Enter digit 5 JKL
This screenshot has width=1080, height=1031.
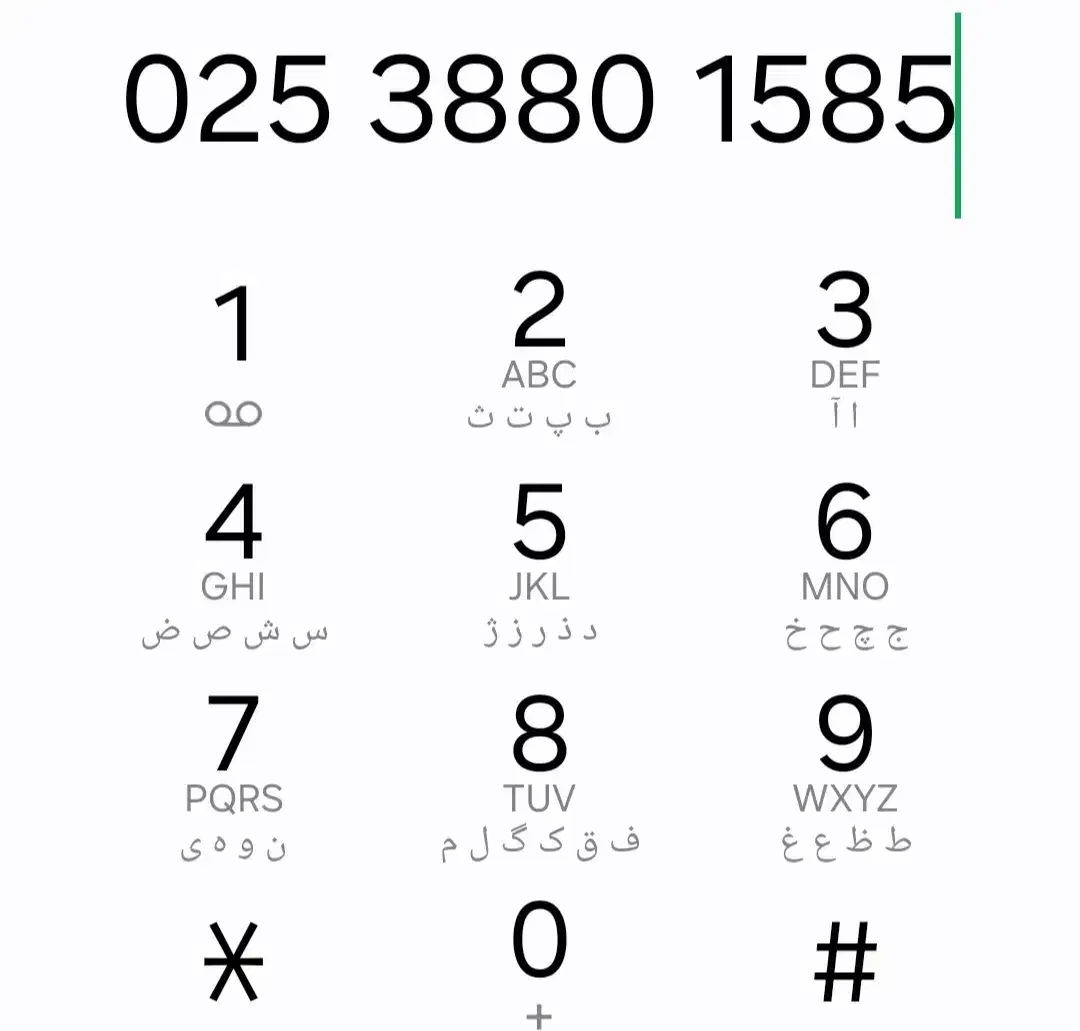(x=539, y=562)
